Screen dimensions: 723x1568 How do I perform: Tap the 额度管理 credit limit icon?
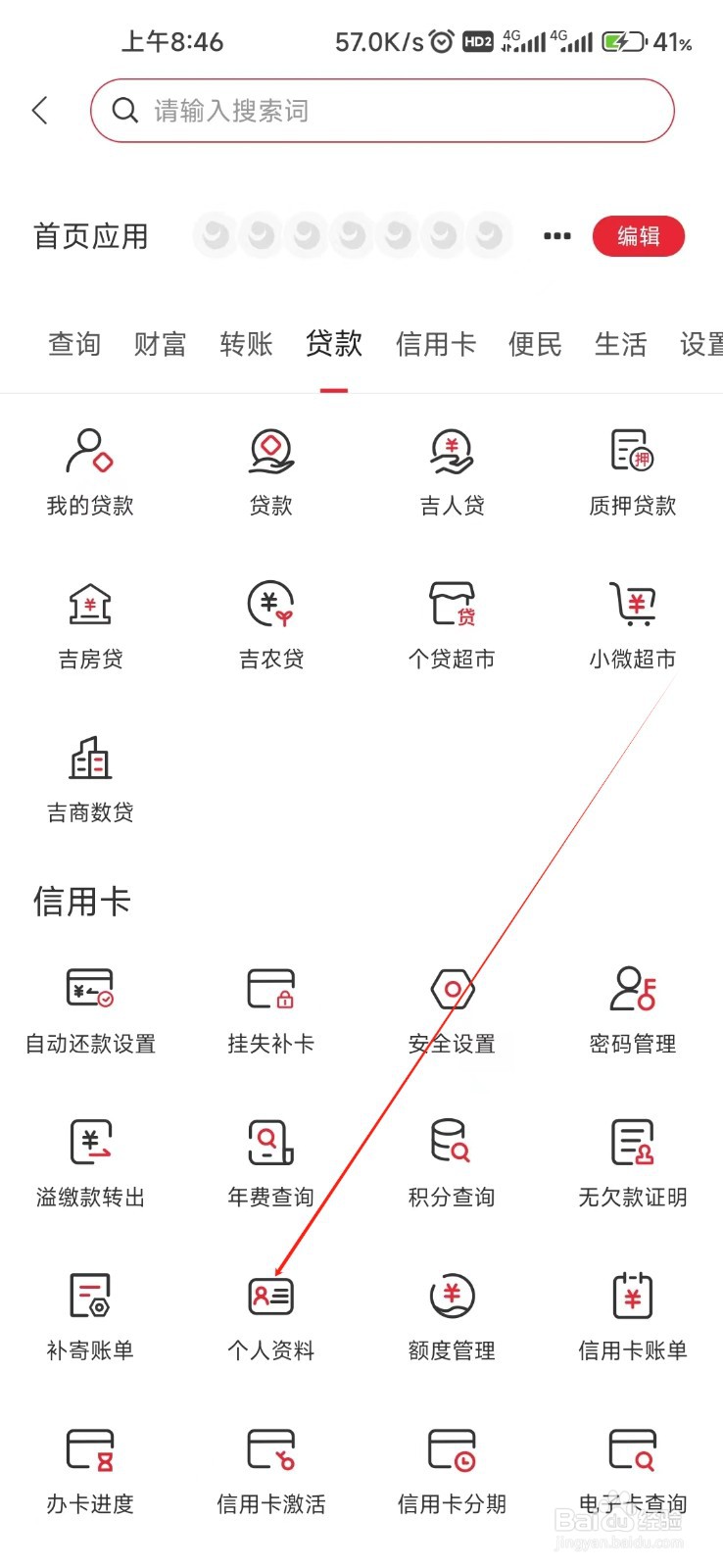tap(451, 1298)
